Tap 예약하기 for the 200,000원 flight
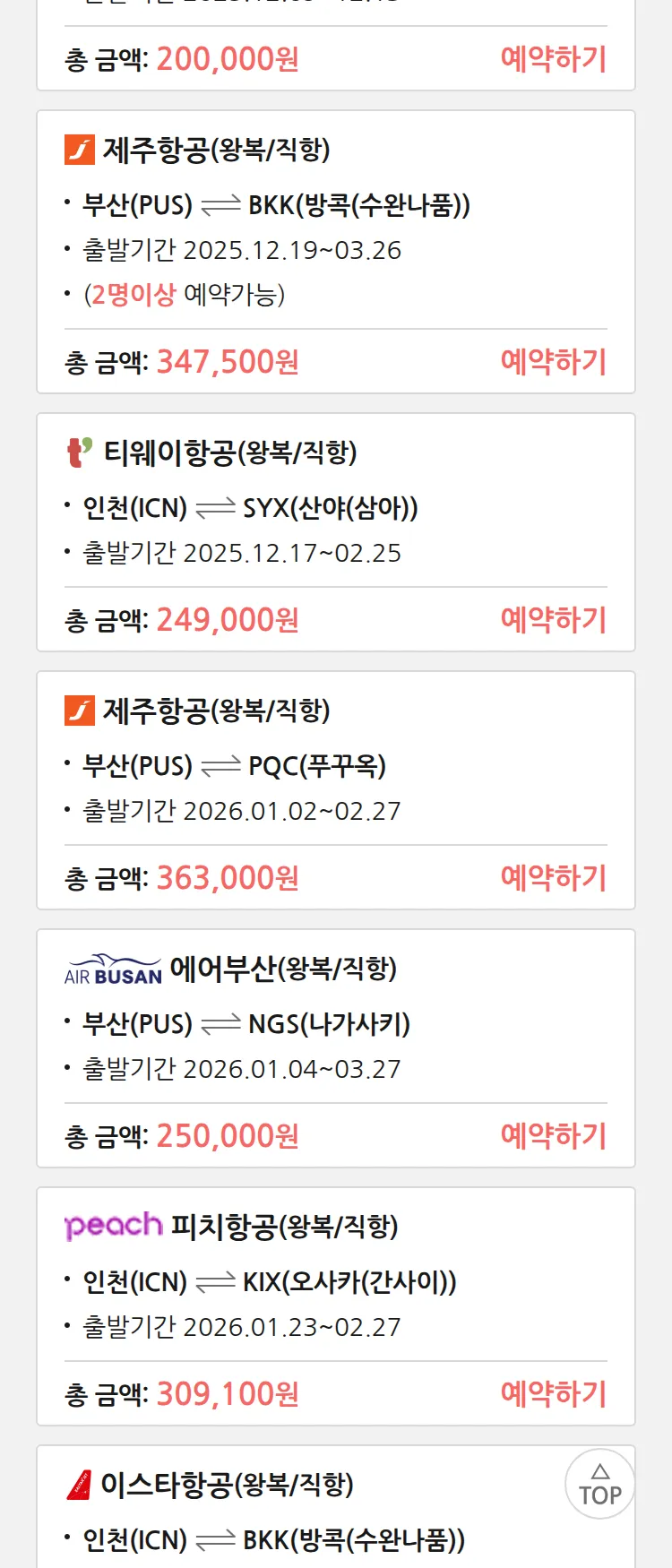Viewport: 672px width, 1568px height. [553, 59]
